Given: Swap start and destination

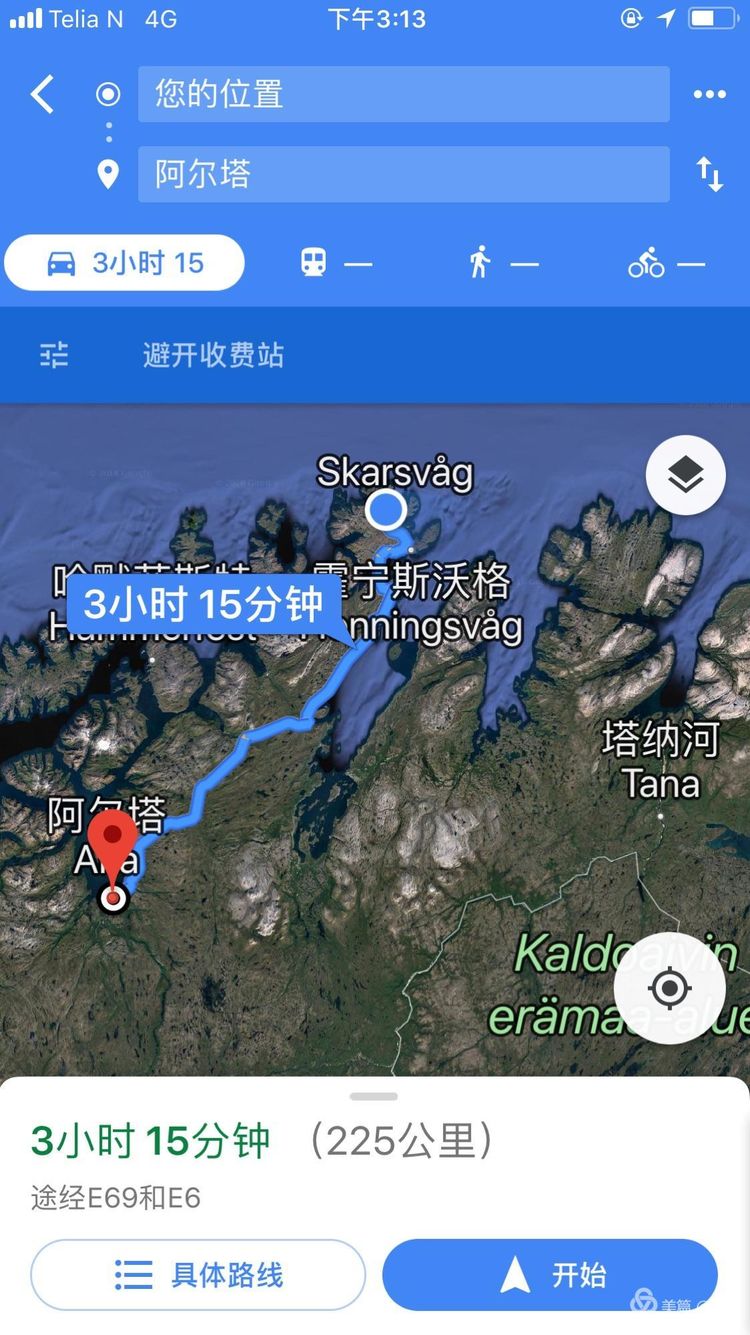Looking at the screenshot, I should coord(710,174).
